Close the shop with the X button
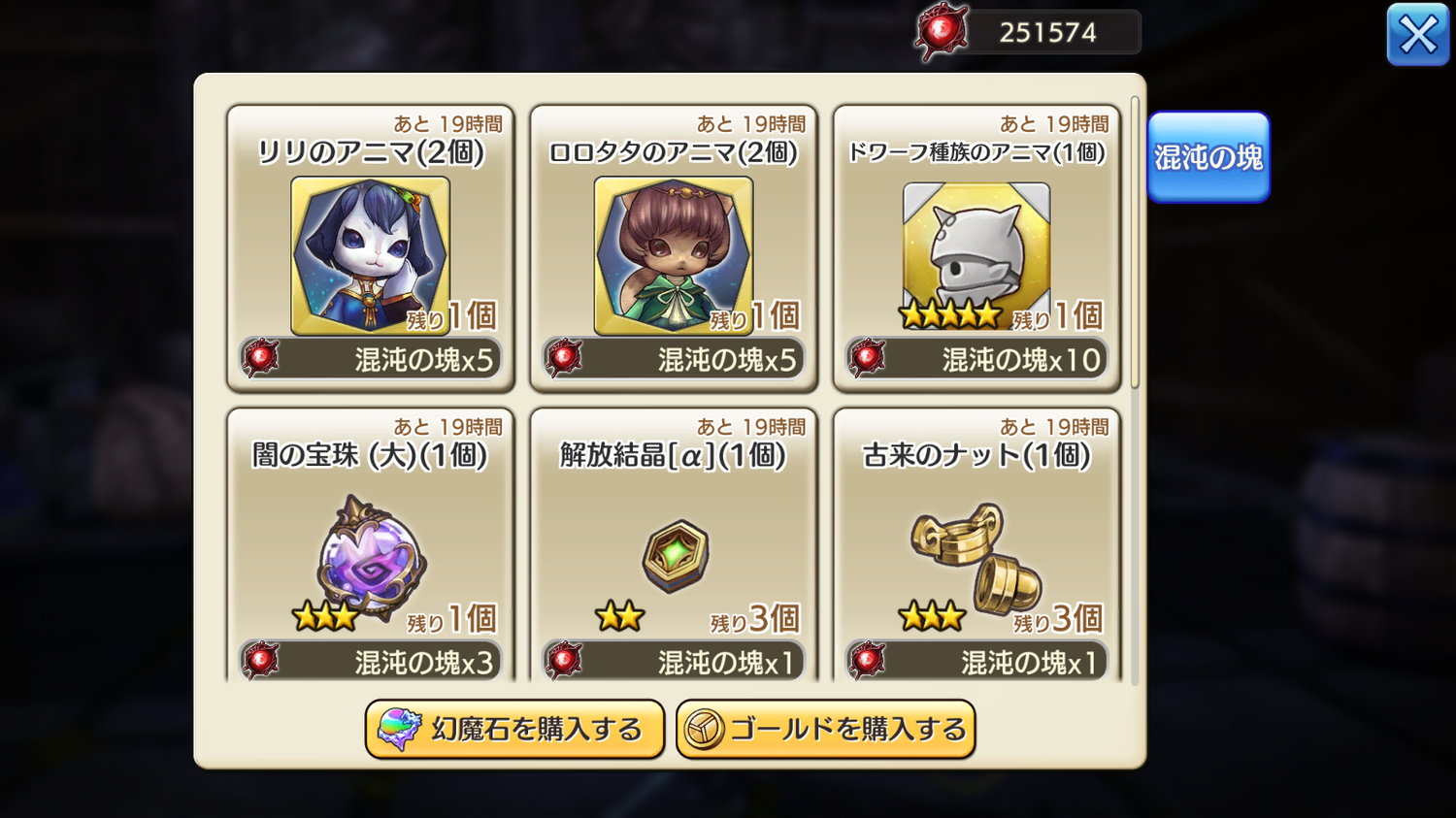 pos(1417,35)
